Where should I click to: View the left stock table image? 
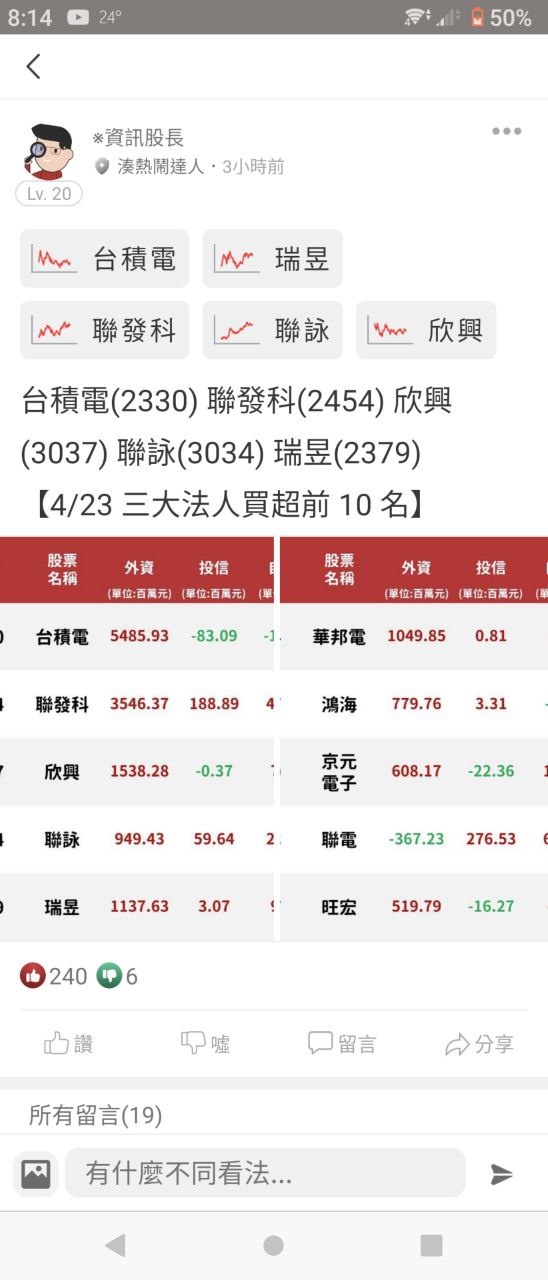coord(137,739)
